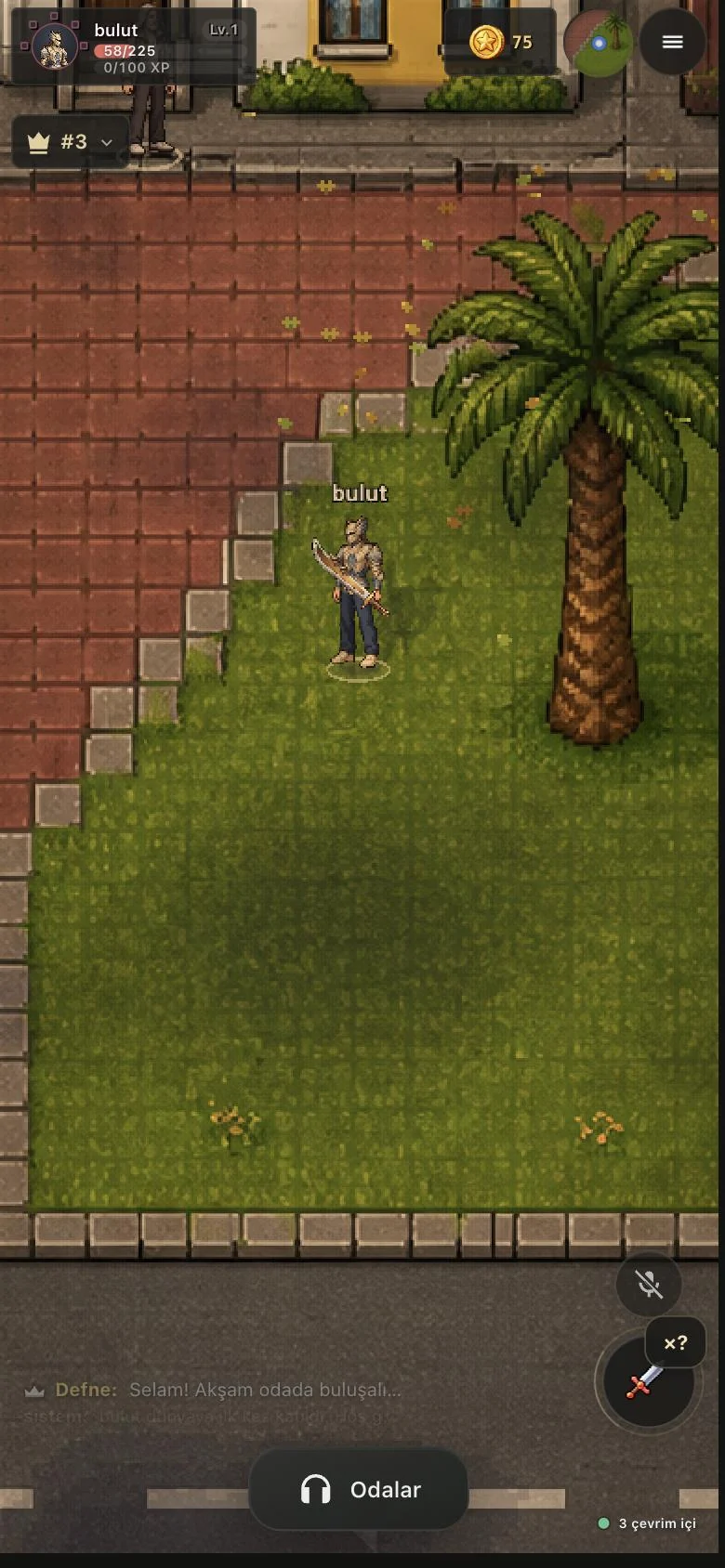Unmute the microphone

tap(649, 1284)
